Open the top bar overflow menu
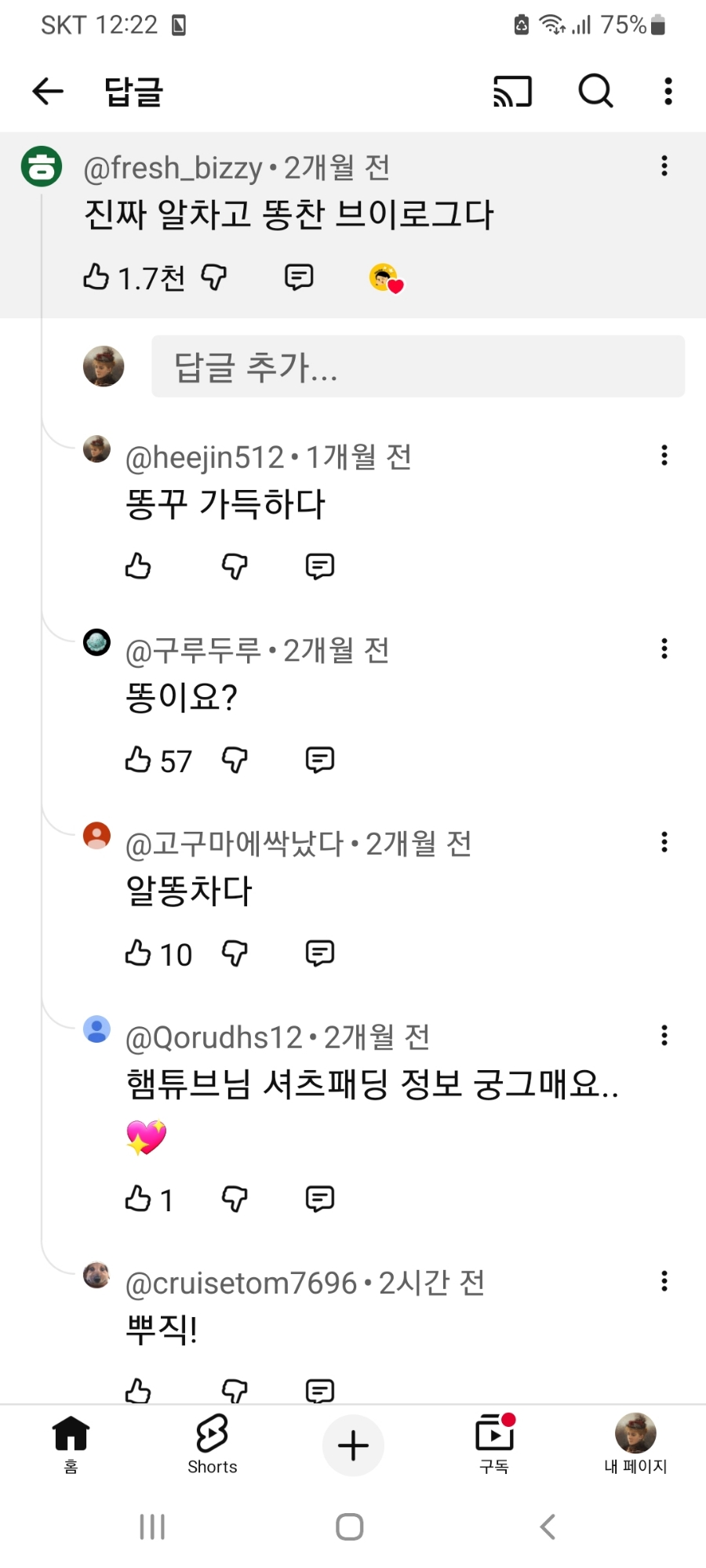Viewport: 706px width, 1568px height. point(668,91)
